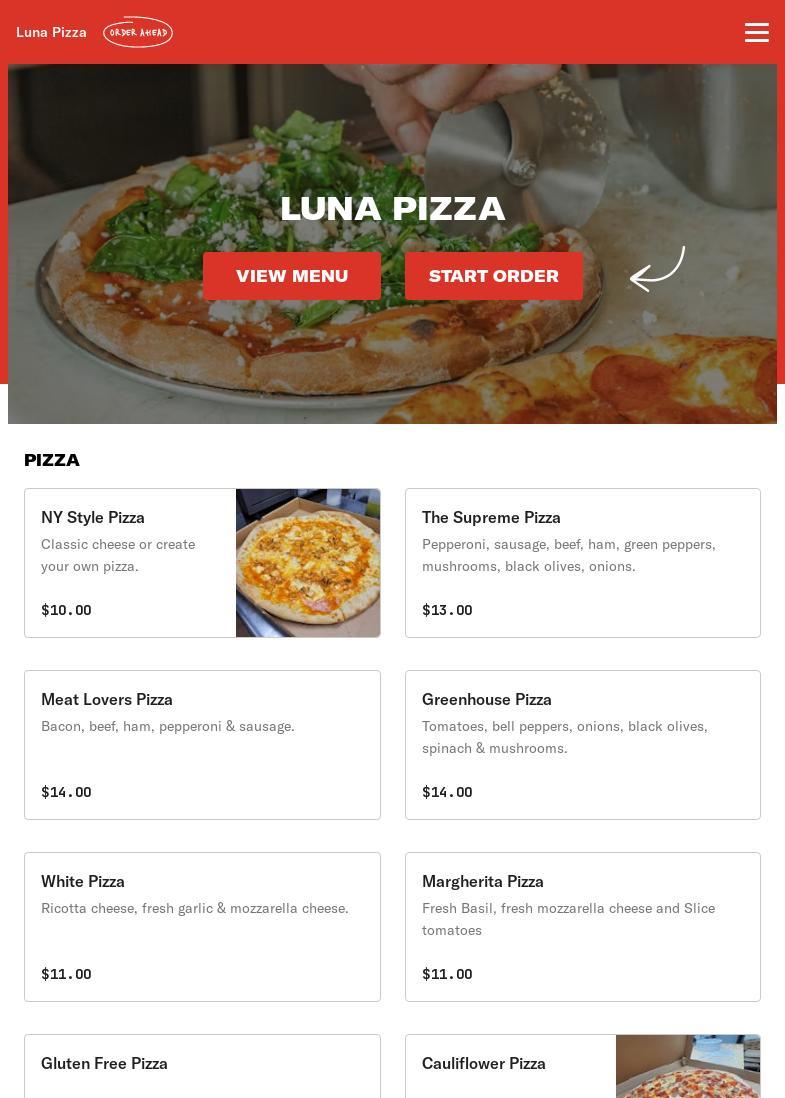Select the White Pizza item

(x=202, y=927)
